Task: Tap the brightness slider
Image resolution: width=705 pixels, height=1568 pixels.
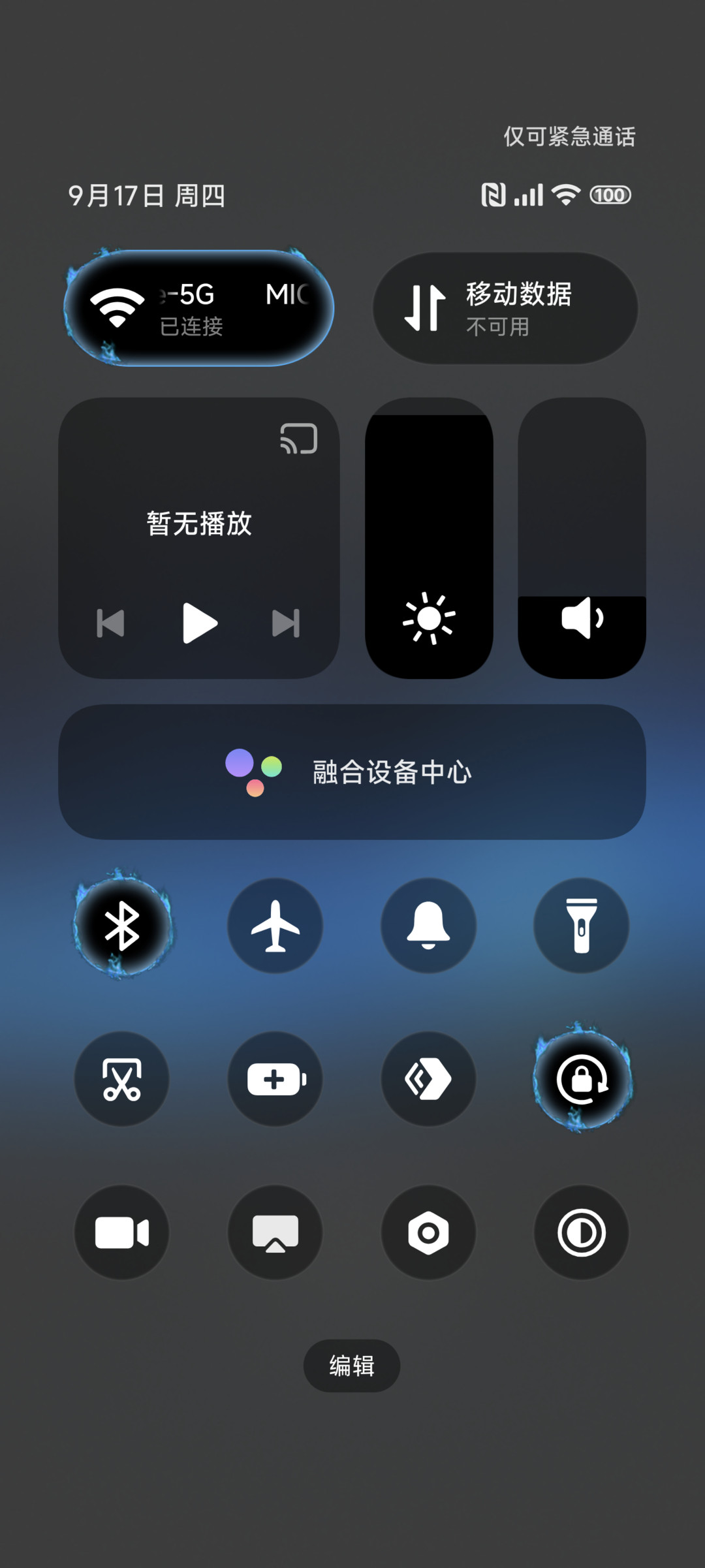Action: point(429,538)
